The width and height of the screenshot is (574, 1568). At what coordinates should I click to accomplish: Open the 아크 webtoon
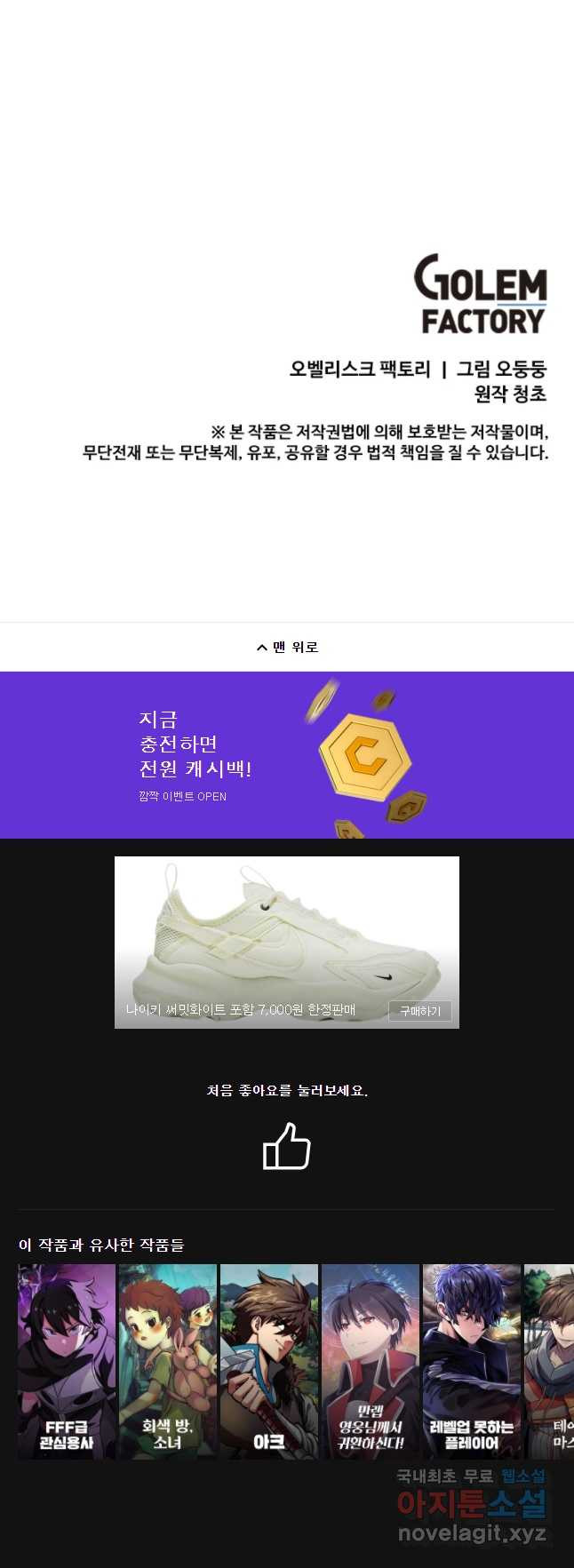[x=269, y=1361]
